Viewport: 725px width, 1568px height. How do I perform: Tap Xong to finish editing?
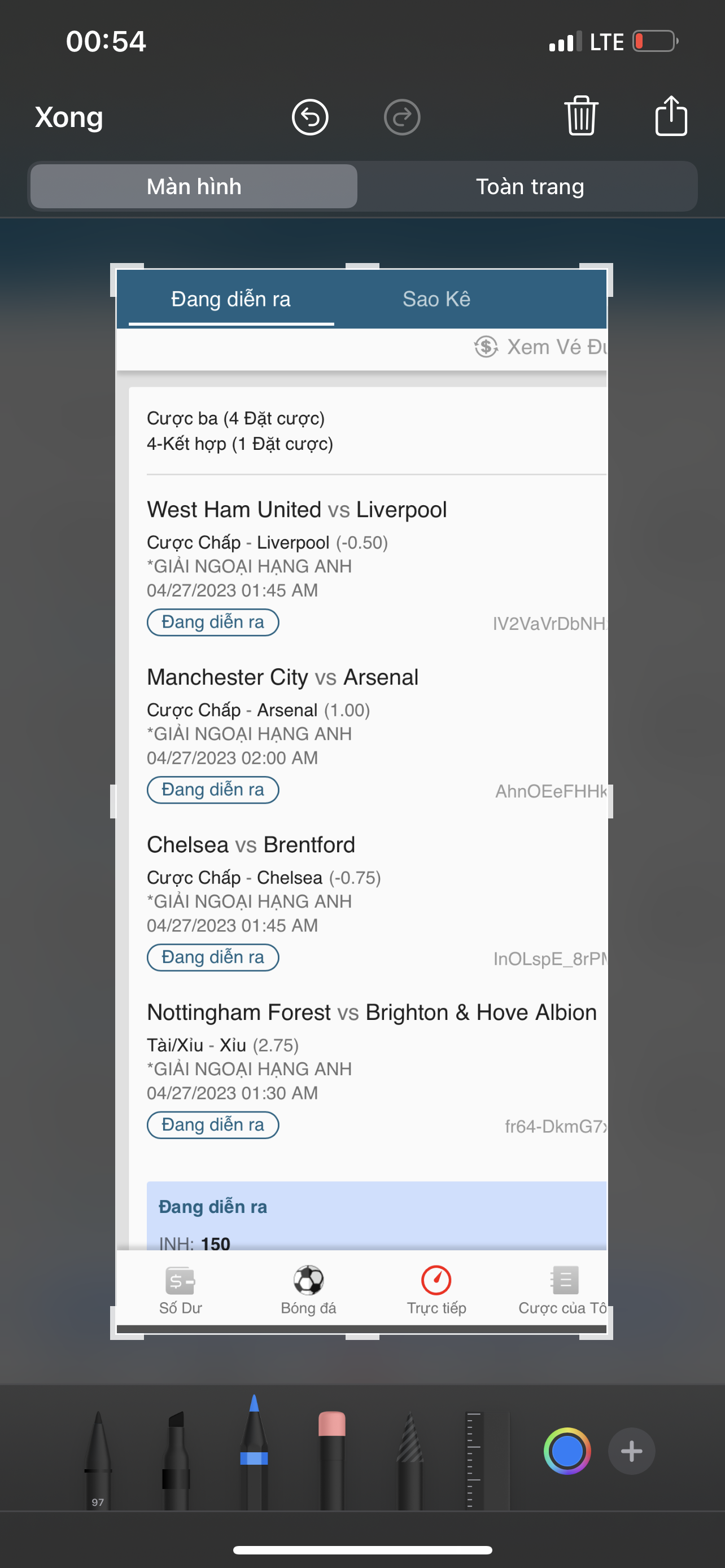pyautogui.click(x=69, y=117)
